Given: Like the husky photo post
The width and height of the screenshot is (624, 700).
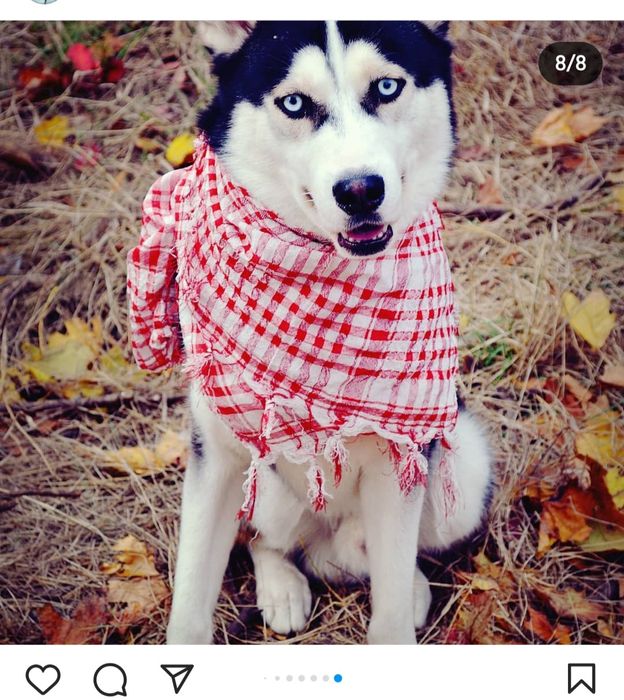Looking at the screenshot, I should coord(43,679).
